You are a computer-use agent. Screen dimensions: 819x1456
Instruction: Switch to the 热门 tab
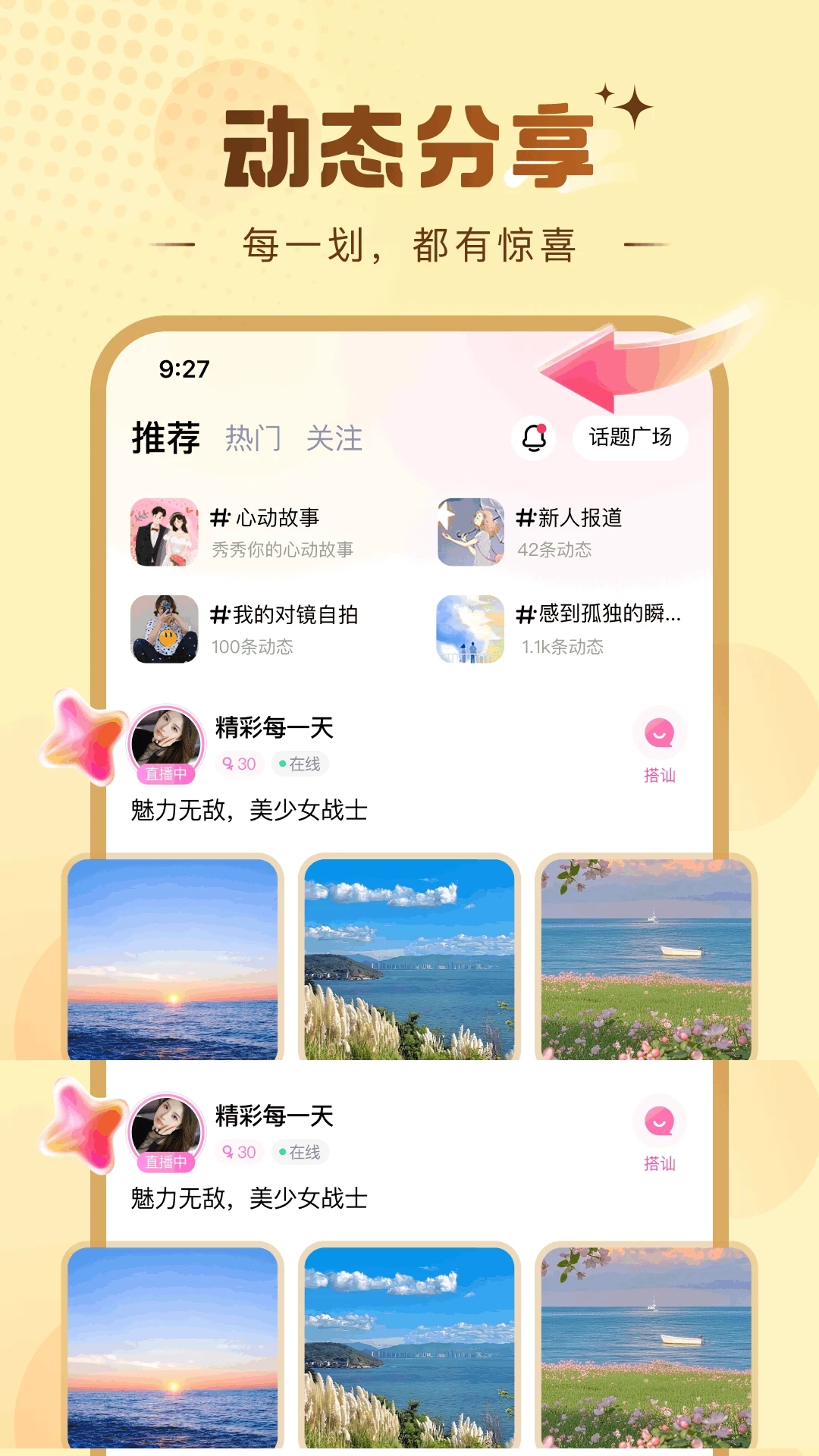(253, 438)
